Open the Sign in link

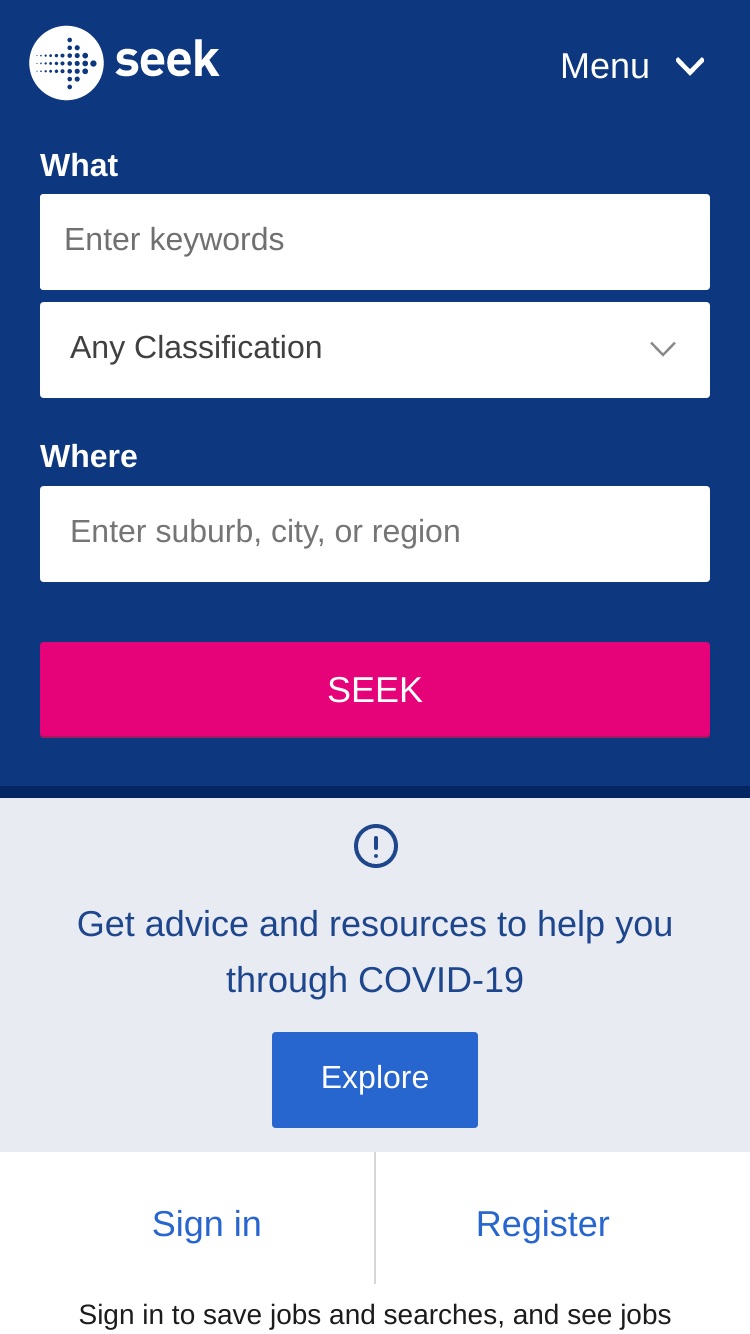click(207, 1224)
